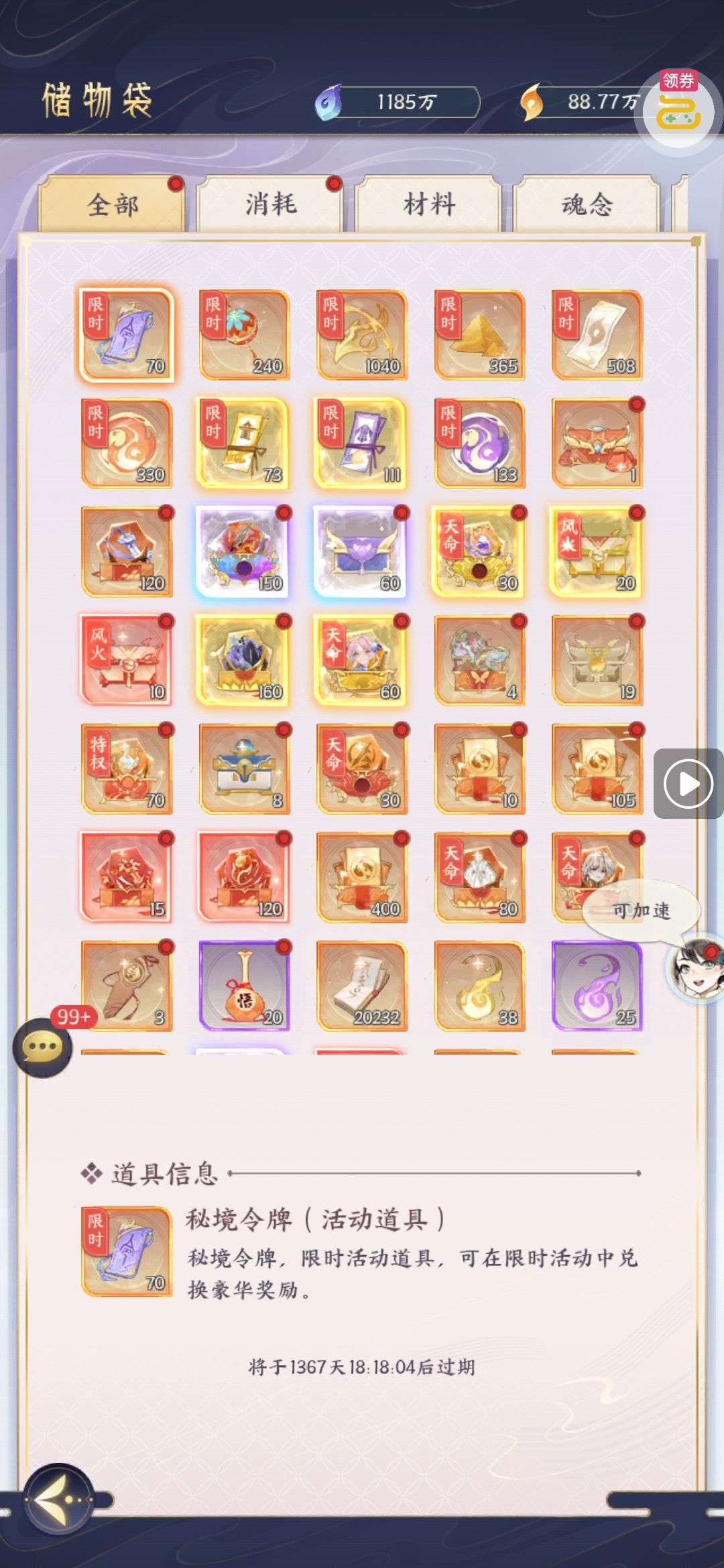
Task: Select the limited-time item with 1040 count
Action: point(362,334)
